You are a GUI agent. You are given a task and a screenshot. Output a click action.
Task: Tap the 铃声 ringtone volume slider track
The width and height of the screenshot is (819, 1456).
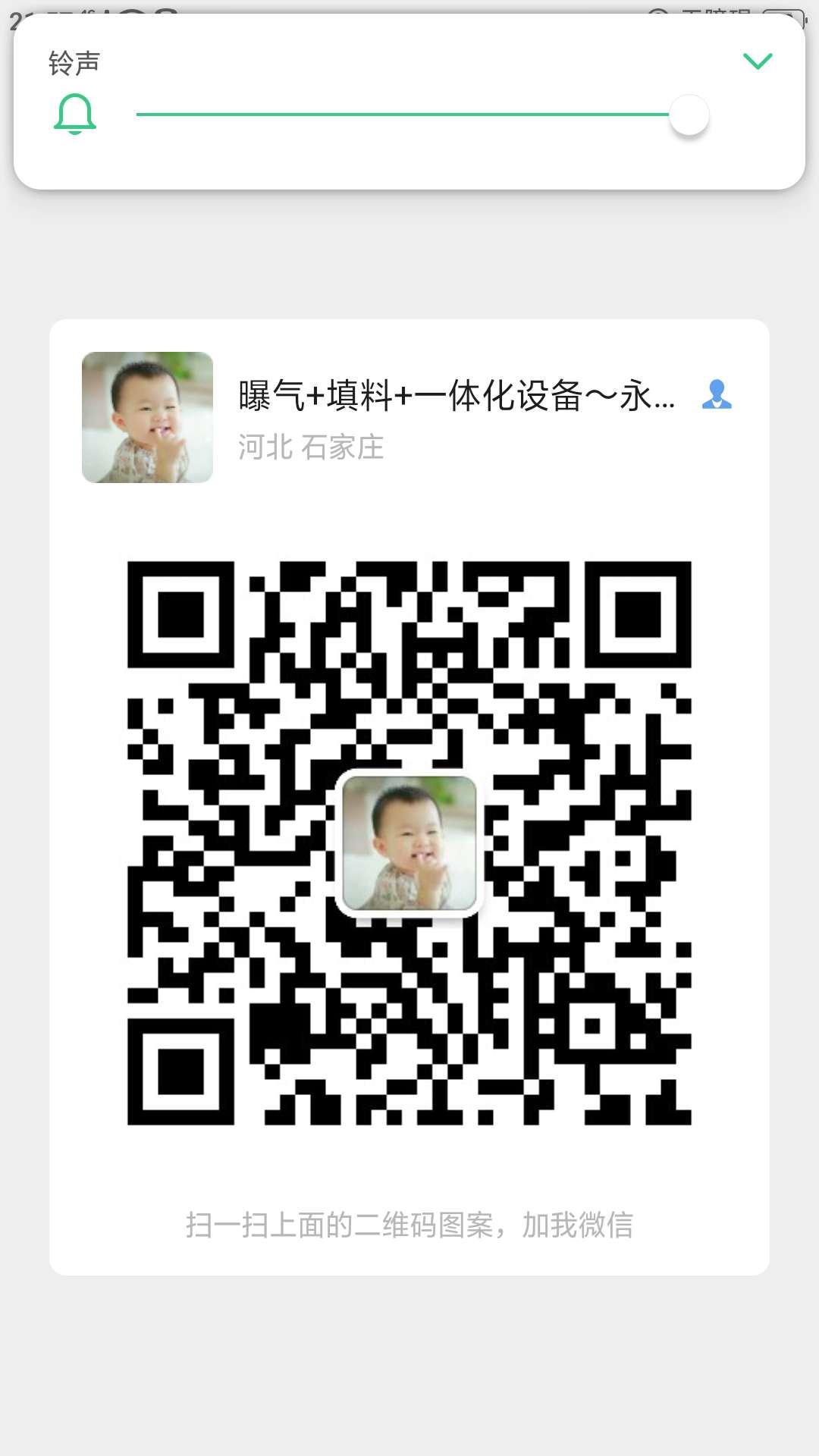pyautogui.click(x=402, y=115)
